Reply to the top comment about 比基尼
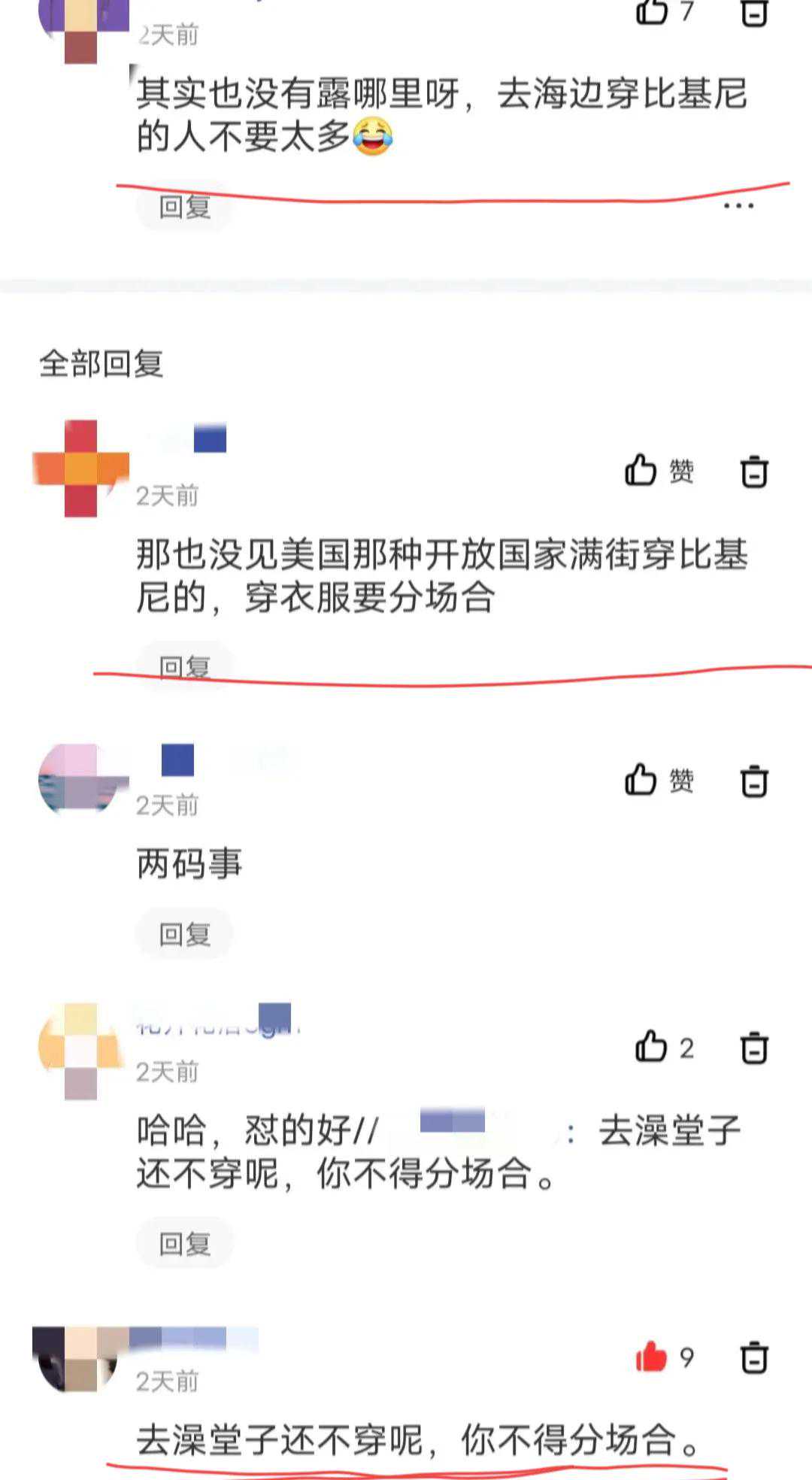 point(184,207)
